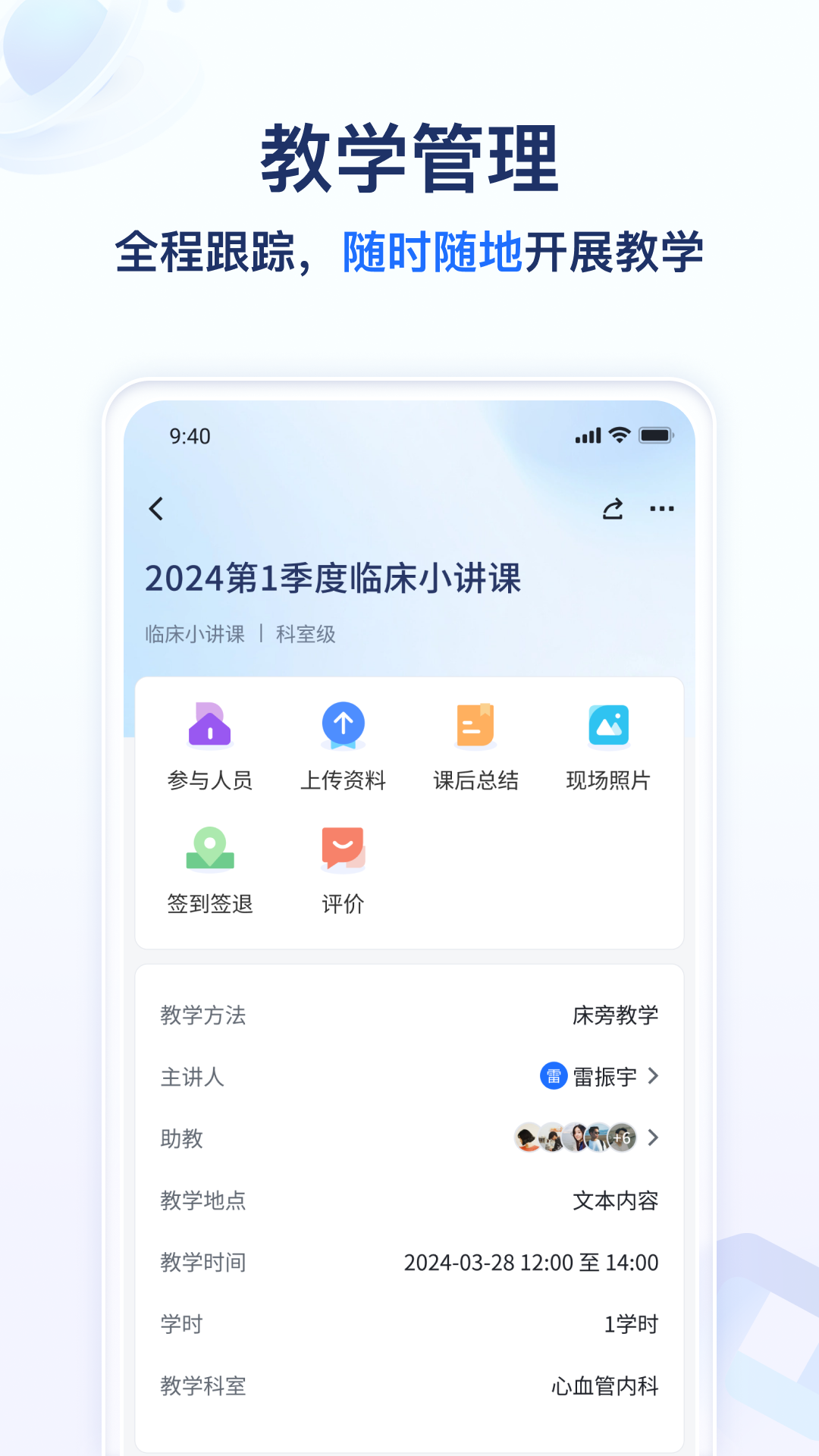Tap the Wi-Fi status bar icon
This screenshot has width=819, height=1456.
pos(619,436)
